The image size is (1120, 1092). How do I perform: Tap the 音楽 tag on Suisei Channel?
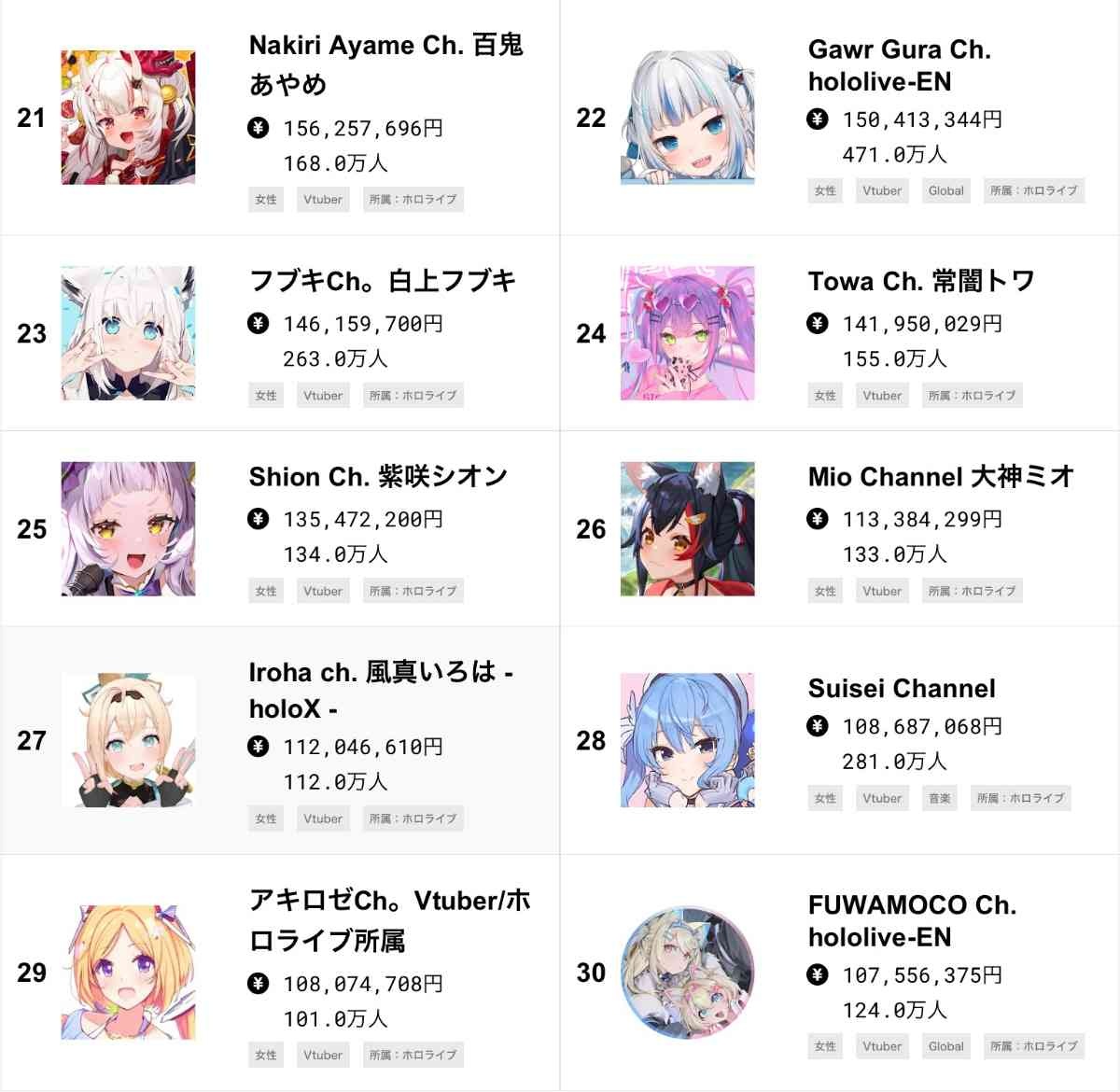(x=940, y=798)
